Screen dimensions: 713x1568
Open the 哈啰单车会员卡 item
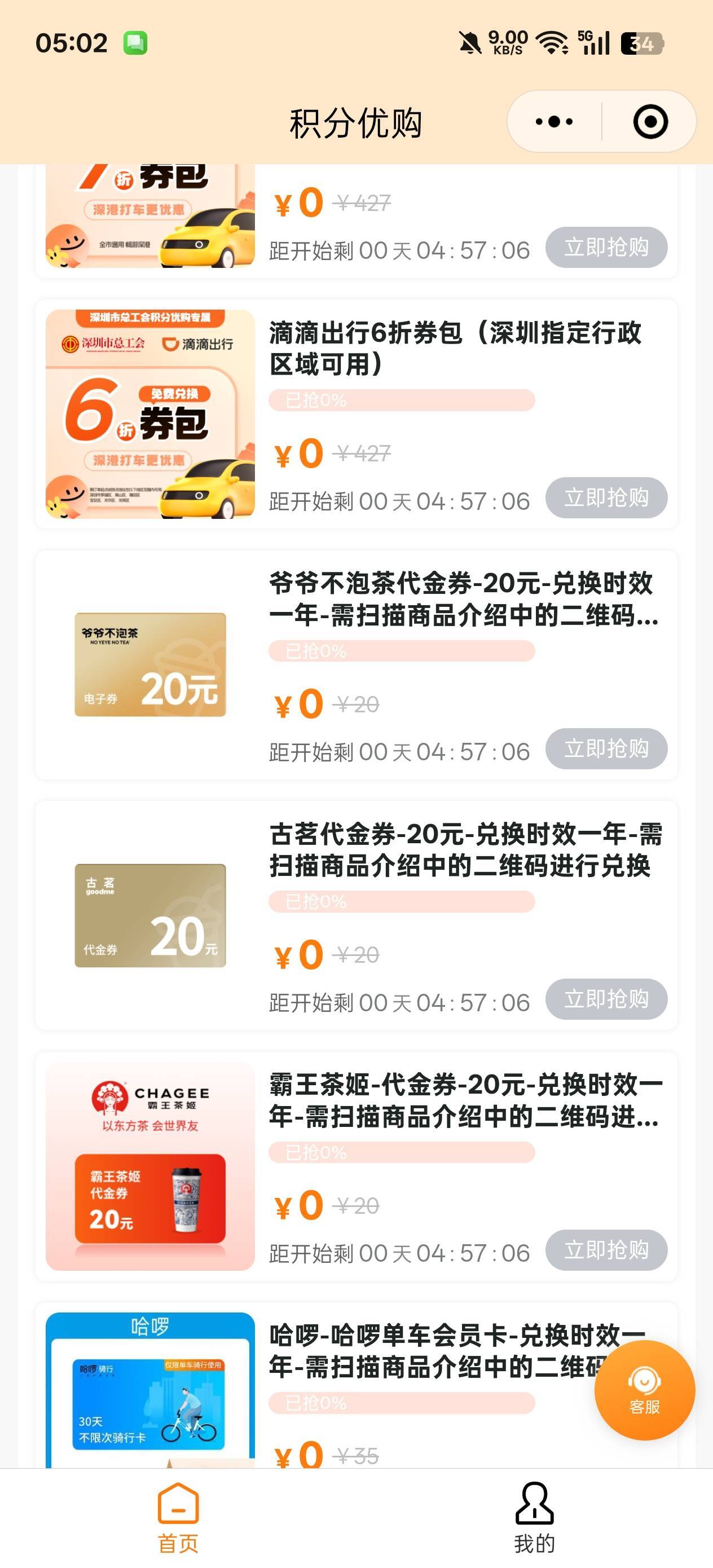tap(426, 1351)
